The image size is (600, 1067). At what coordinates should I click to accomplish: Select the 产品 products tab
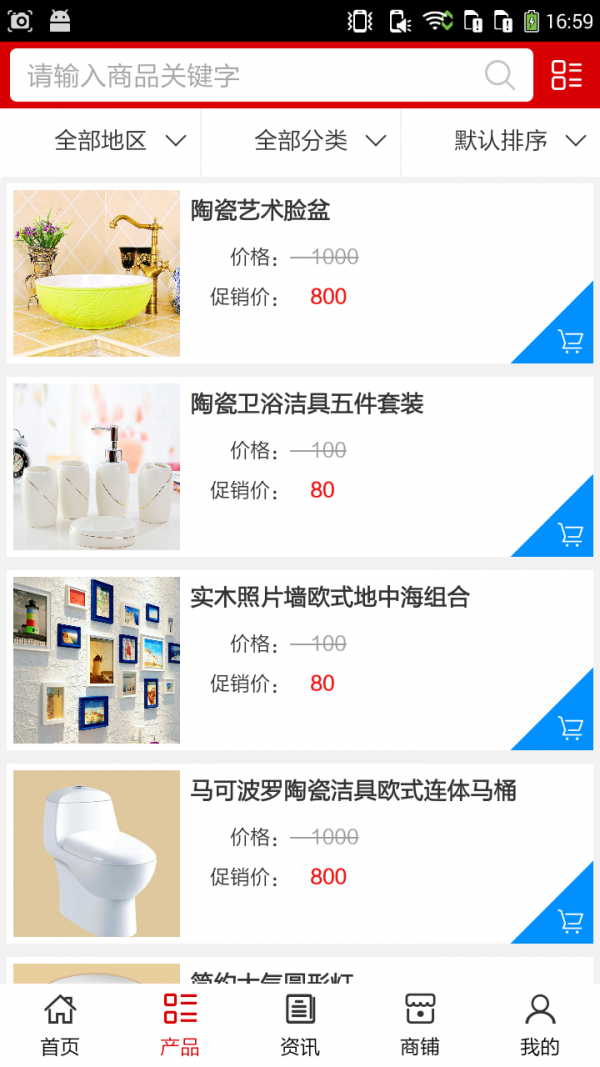[x=180, y=1025]
